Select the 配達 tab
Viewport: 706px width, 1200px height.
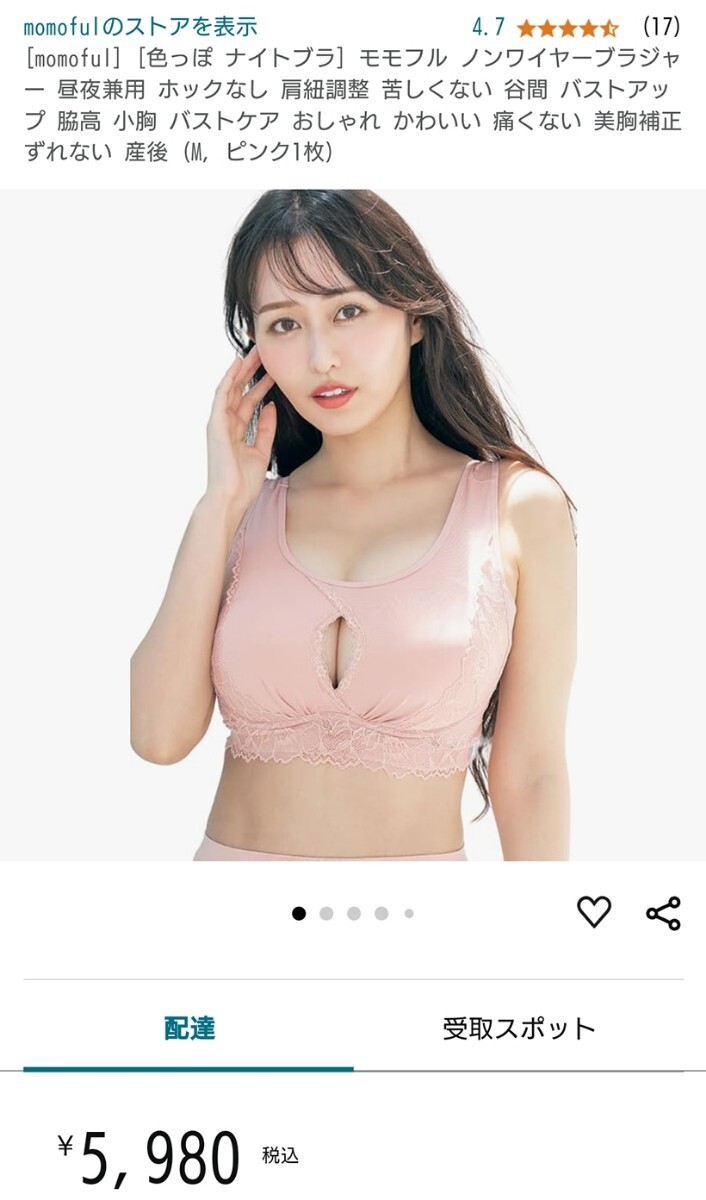(189, 1028)
